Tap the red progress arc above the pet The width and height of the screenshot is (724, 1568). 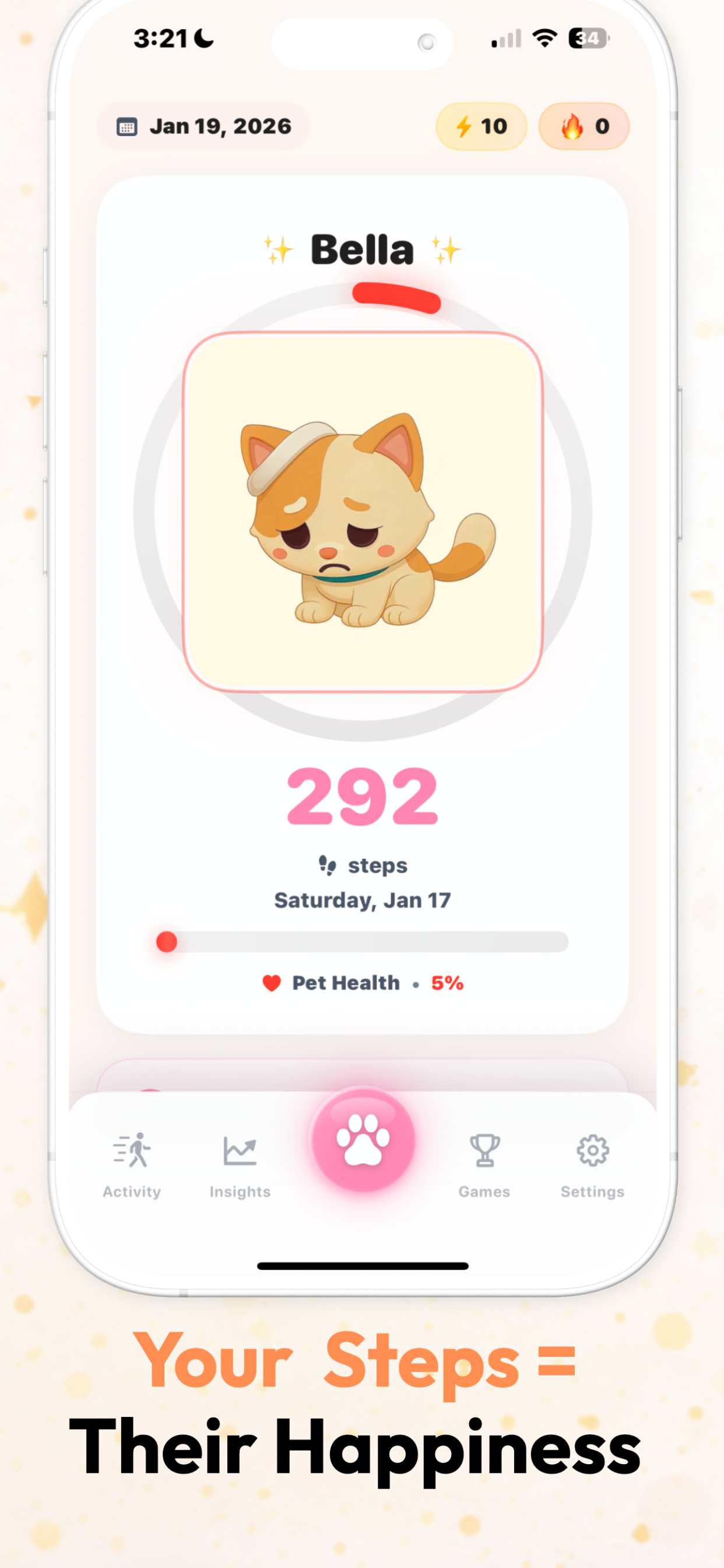(395, 297)
